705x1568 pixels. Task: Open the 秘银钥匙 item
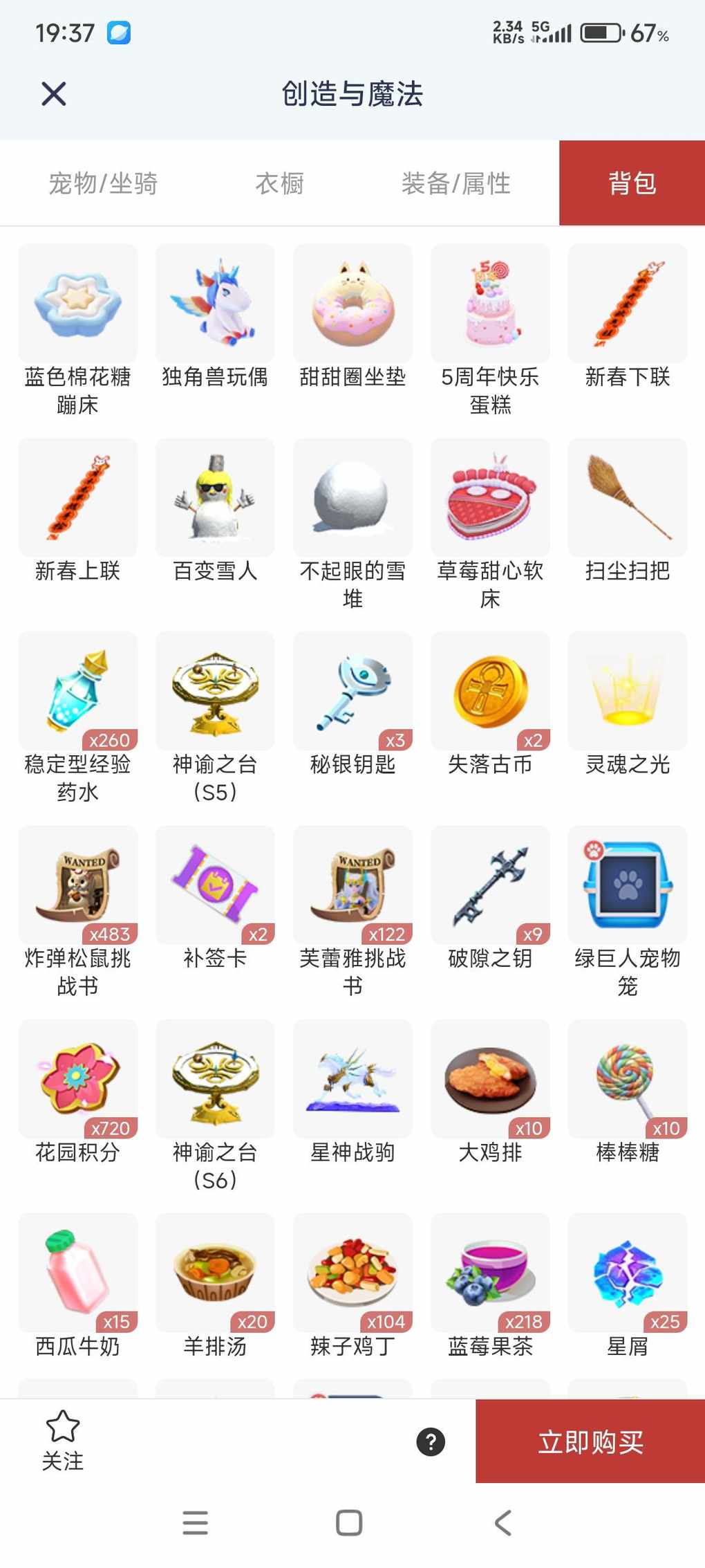352,692
